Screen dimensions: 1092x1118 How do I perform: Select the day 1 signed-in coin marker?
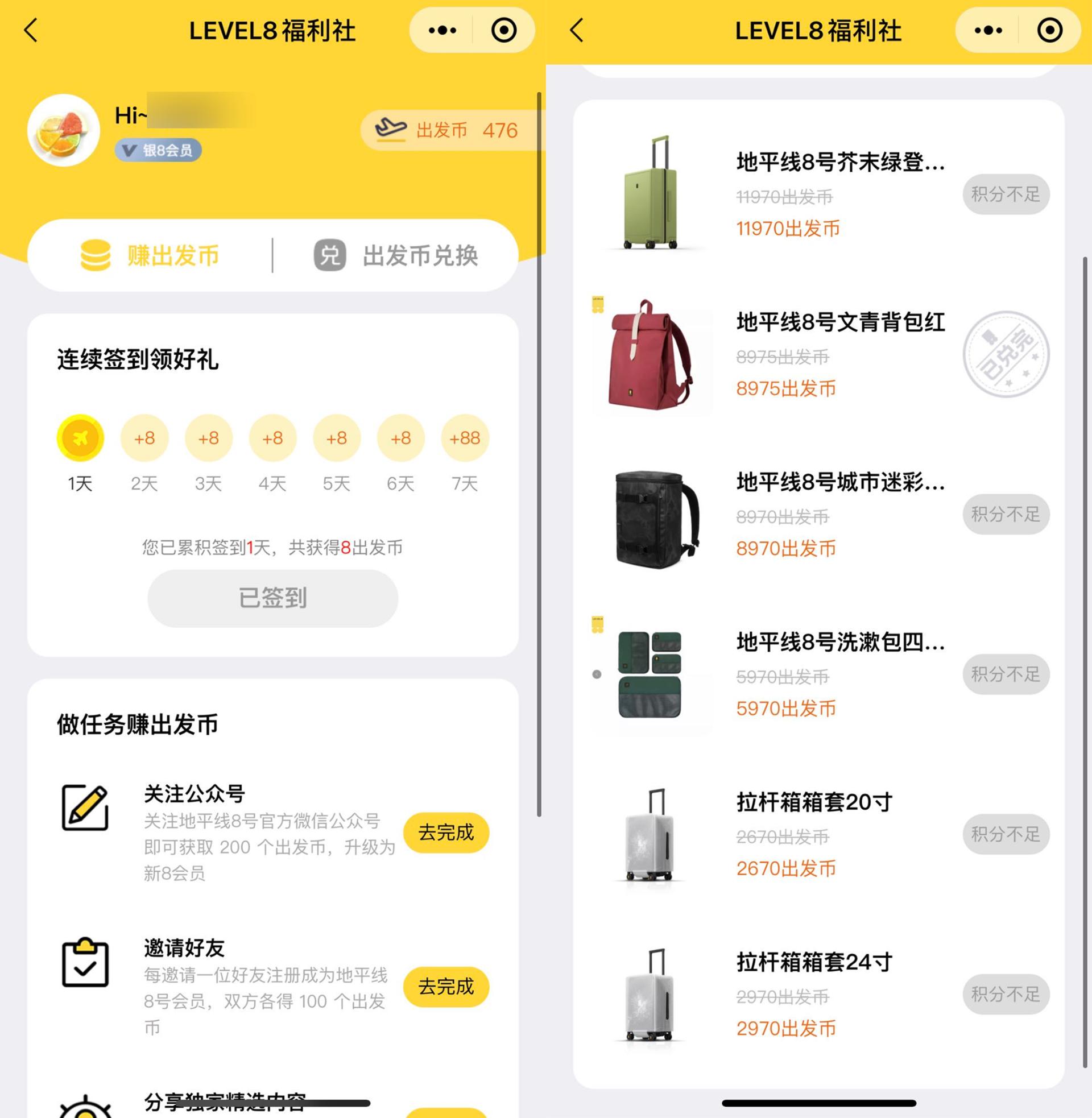click(80, 437)
